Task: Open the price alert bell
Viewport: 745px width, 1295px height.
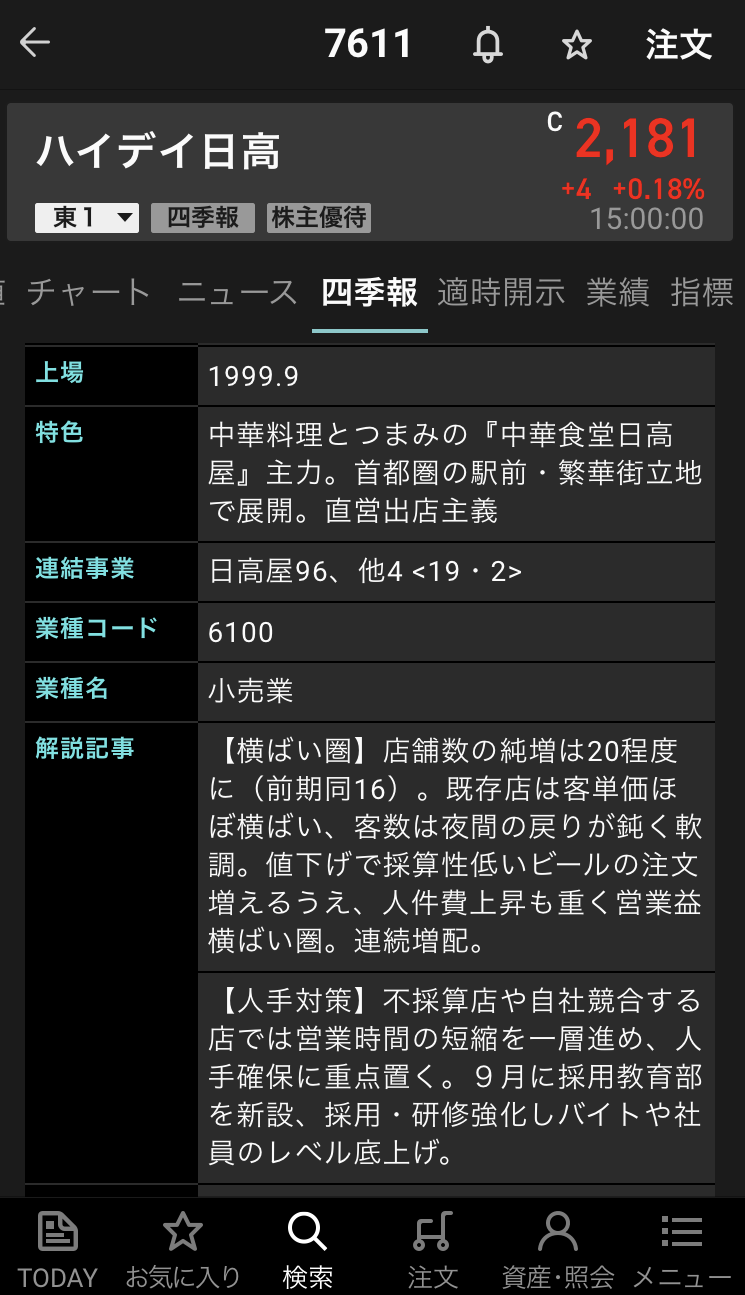Action: 488,45
